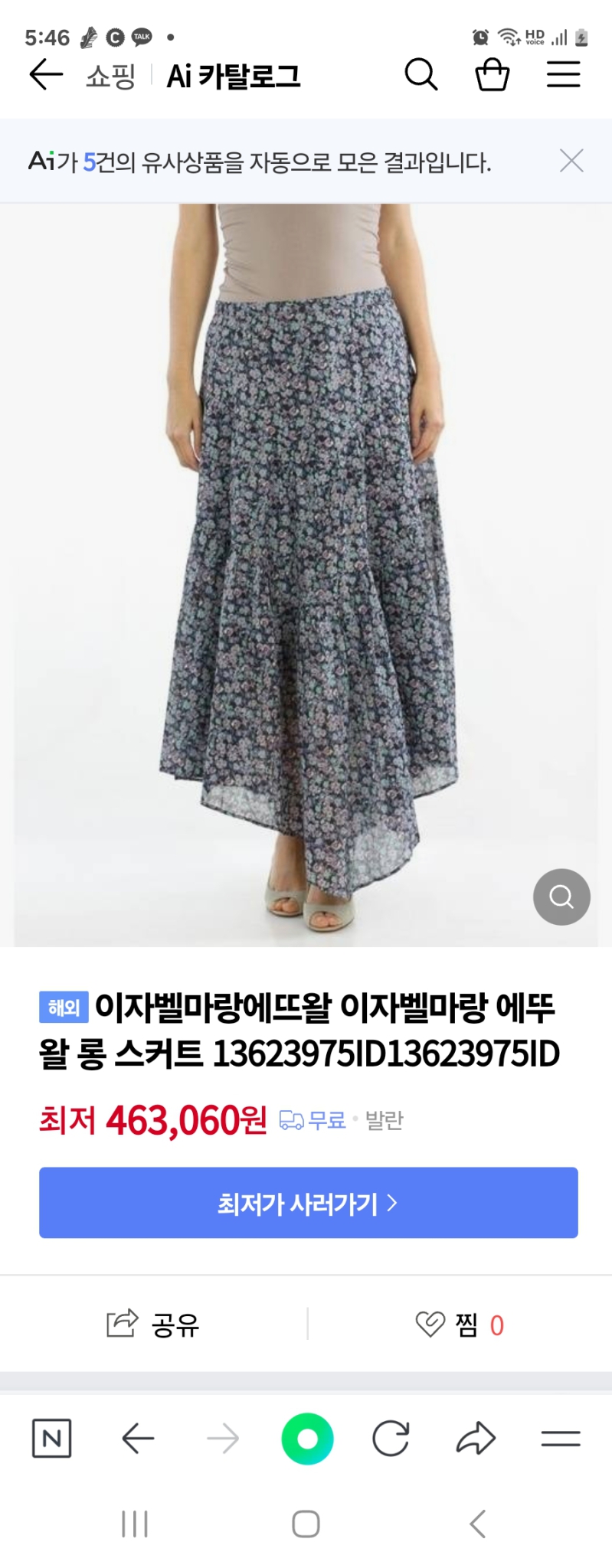Image resolution: width=612 pixels, height=1568 pixels.
Task: Select the Ai 카탈로그 header label
Action: (x=234, y=74)
